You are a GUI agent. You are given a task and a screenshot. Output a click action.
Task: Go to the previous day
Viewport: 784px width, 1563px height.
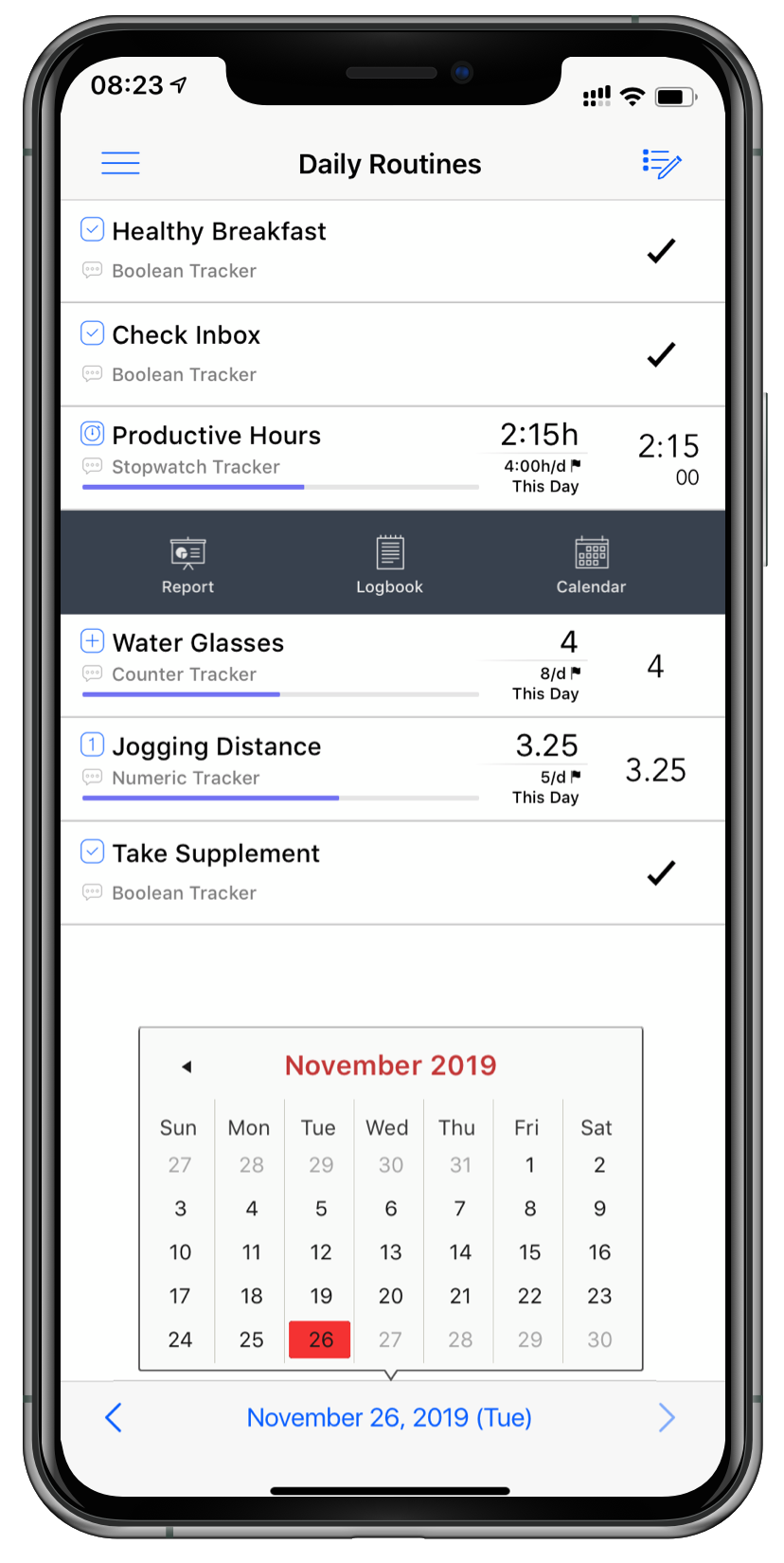(x=114, y=1418)
